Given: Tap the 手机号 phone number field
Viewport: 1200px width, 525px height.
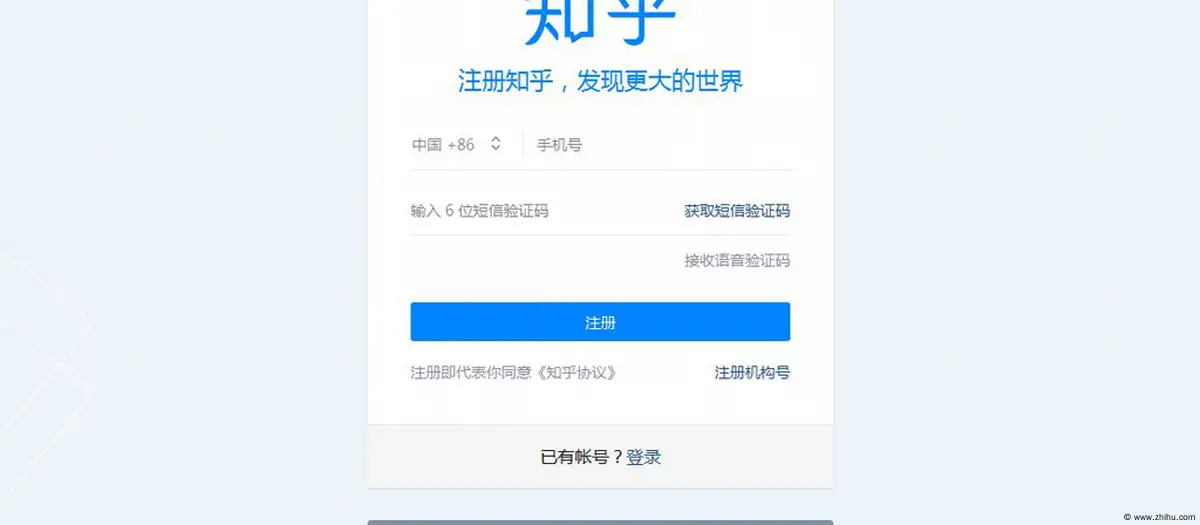Looking at the screenshot, I should point(660,145).
